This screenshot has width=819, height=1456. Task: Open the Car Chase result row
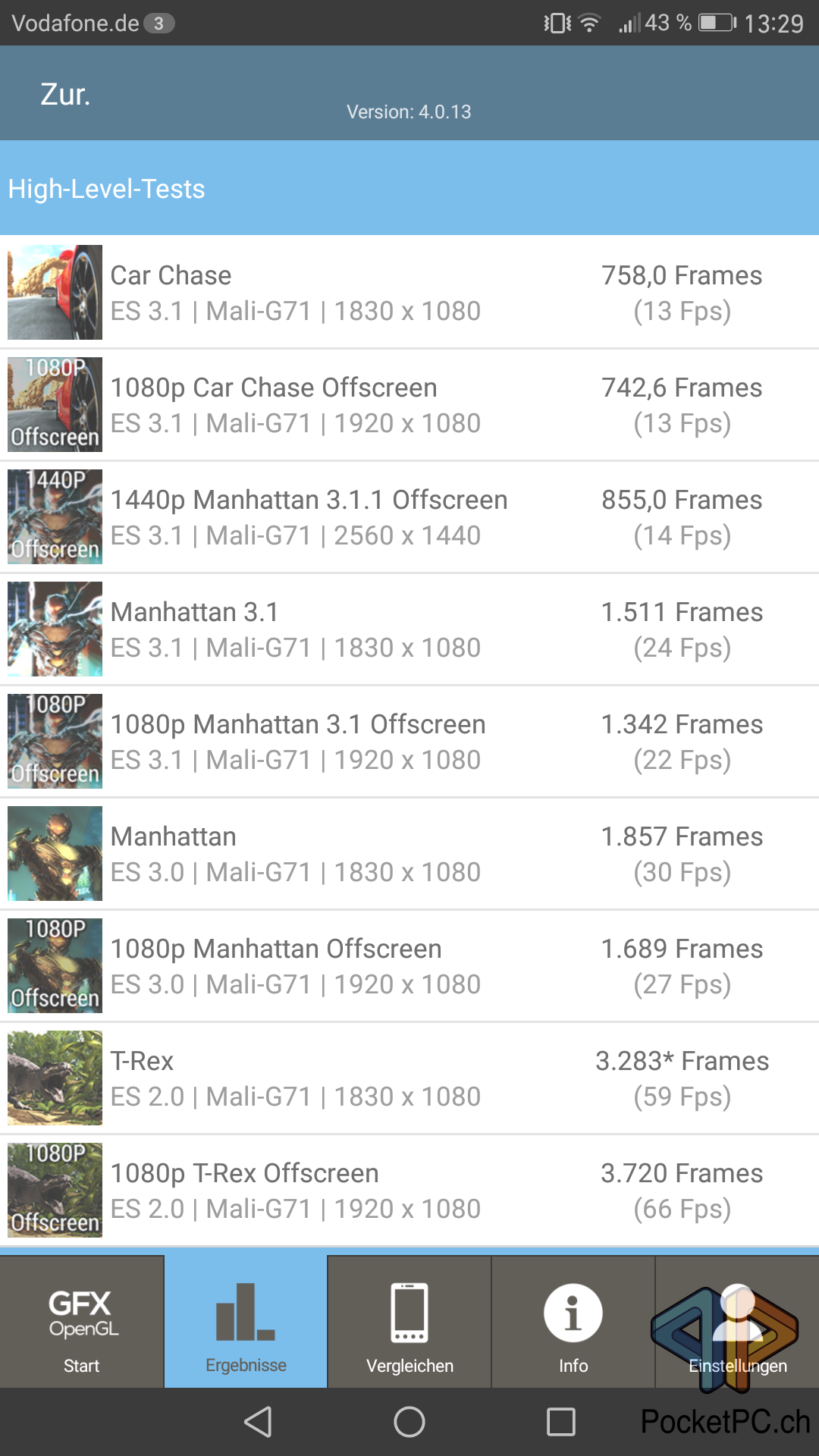click(409, 293)
